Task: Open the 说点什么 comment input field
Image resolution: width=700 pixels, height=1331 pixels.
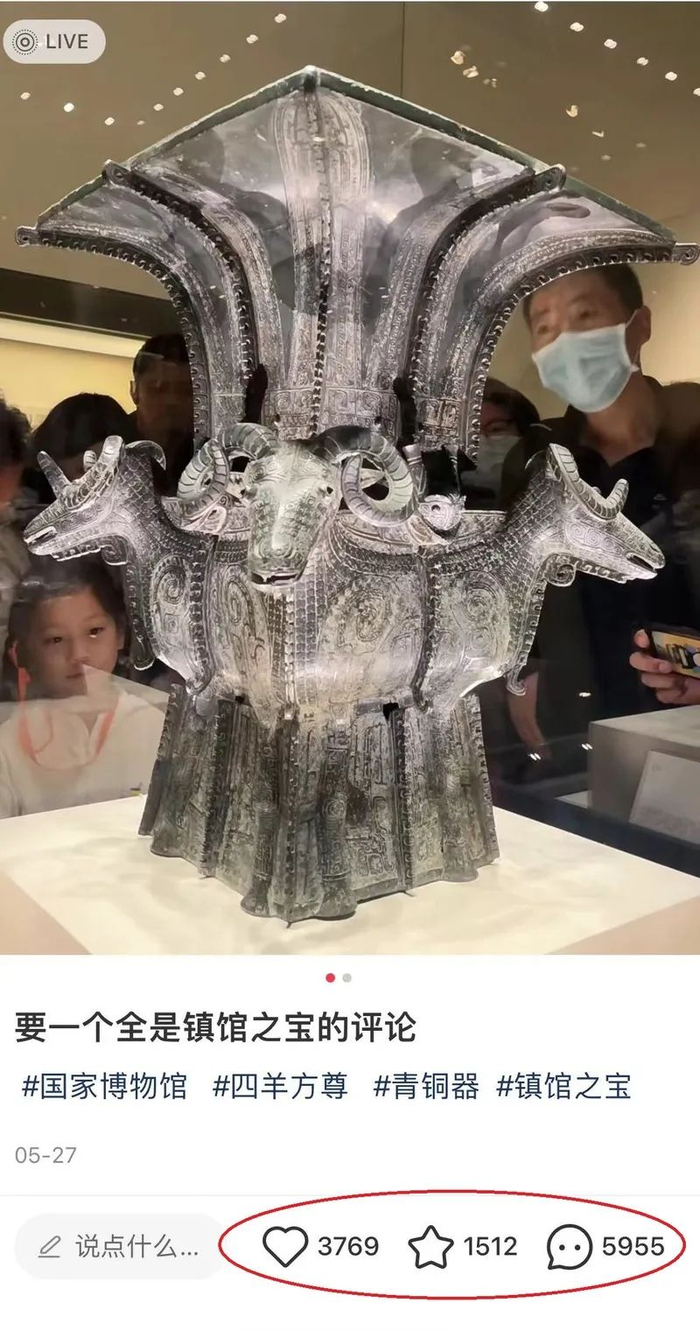Action: pos(120,1246)
